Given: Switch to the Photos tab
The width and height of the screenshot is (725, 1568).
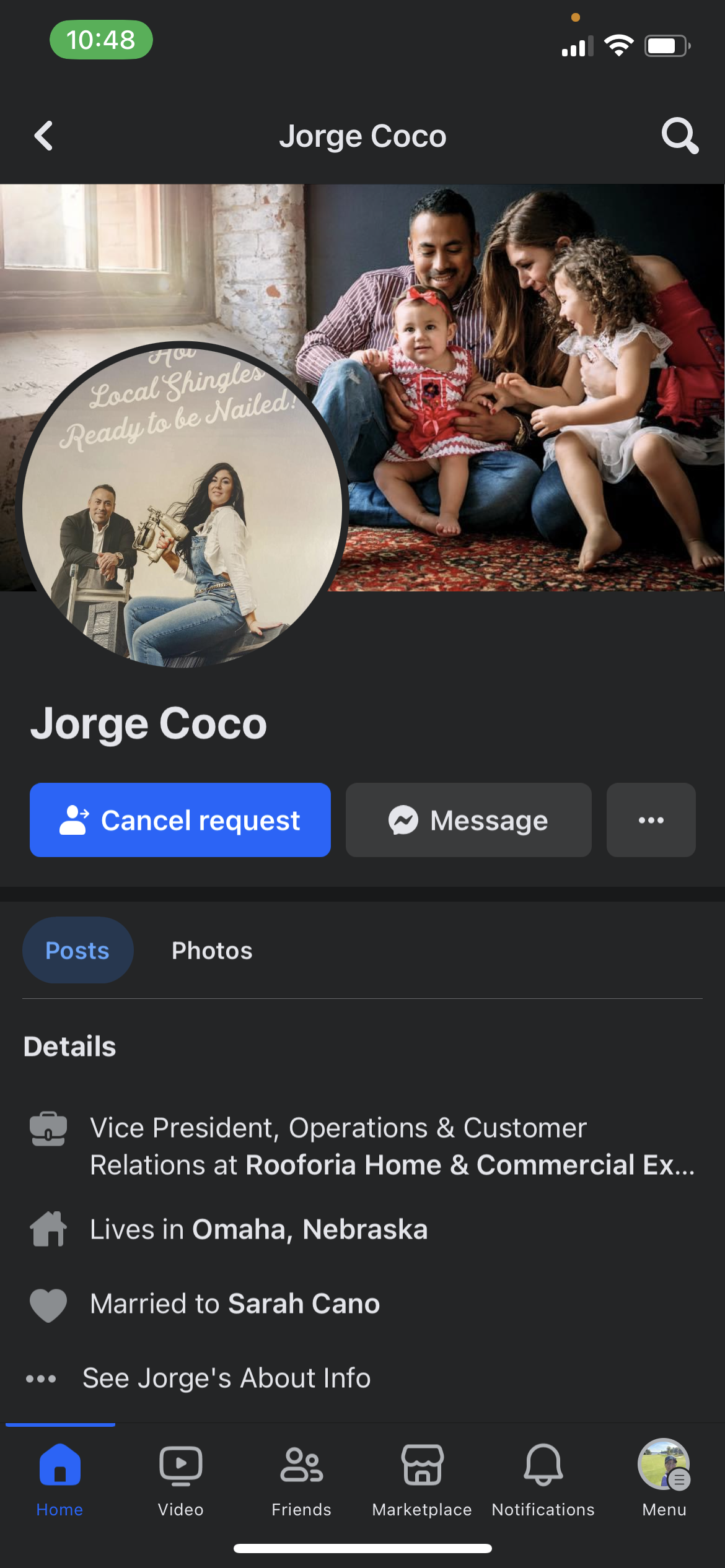Looking at the screenshot, I should pos(212,951).
